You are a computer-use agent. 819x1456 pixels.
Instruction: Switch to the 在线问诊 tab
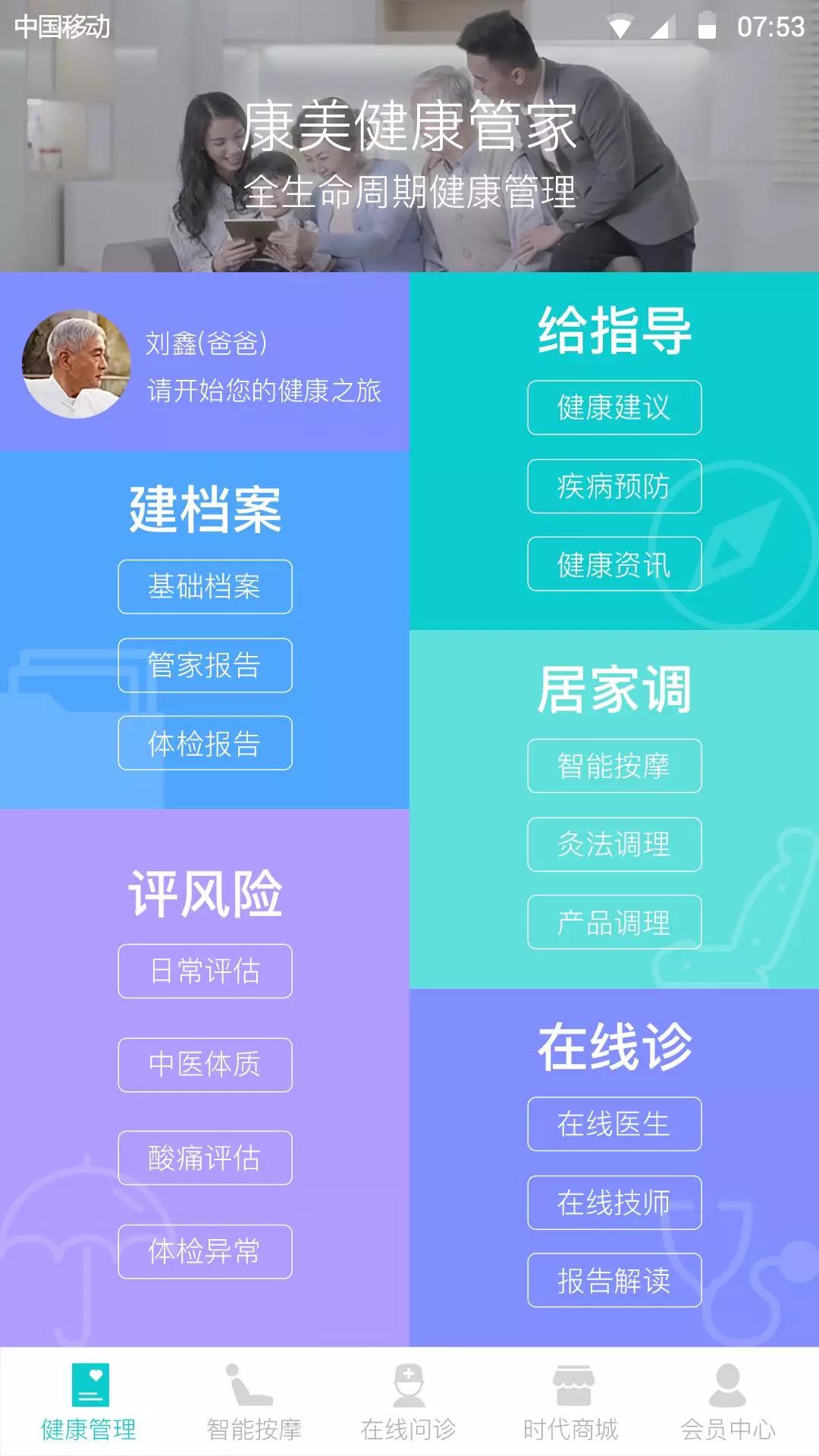point(409,1403)
